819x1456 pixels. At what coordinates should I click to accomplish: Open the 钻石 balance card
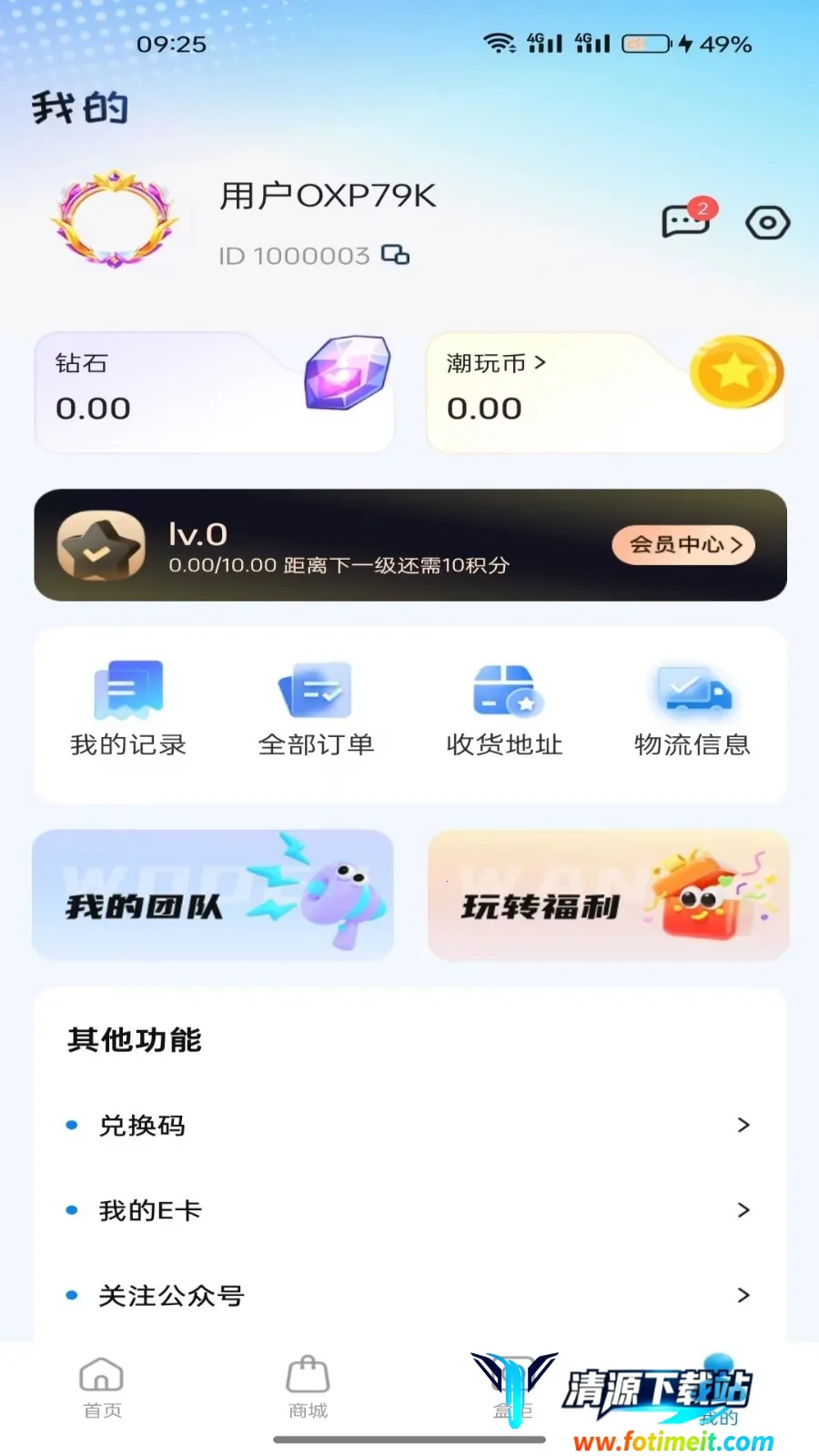215,393
